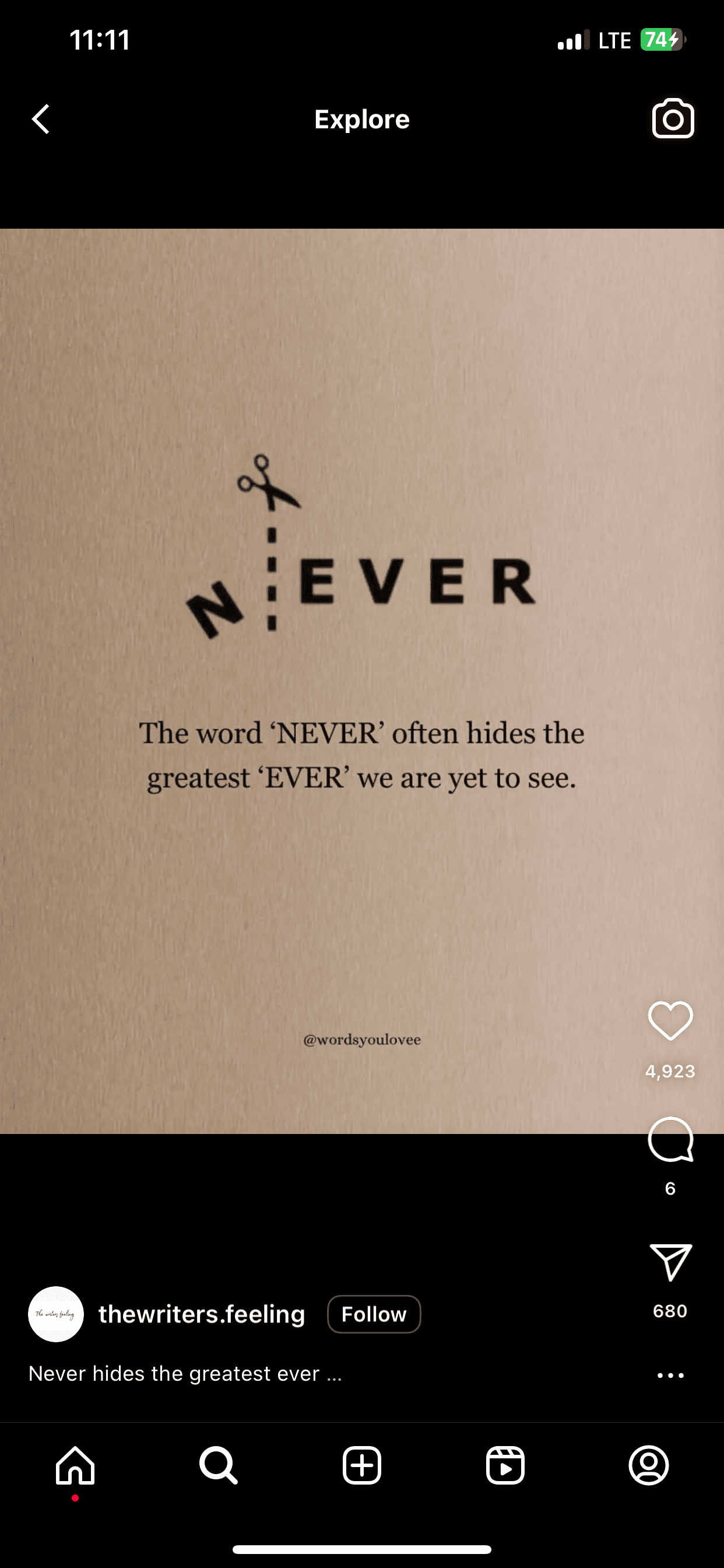The width and height of the screenshot is (724, 1568).
Task: Go back from Explore
Action: coord(41,118)
